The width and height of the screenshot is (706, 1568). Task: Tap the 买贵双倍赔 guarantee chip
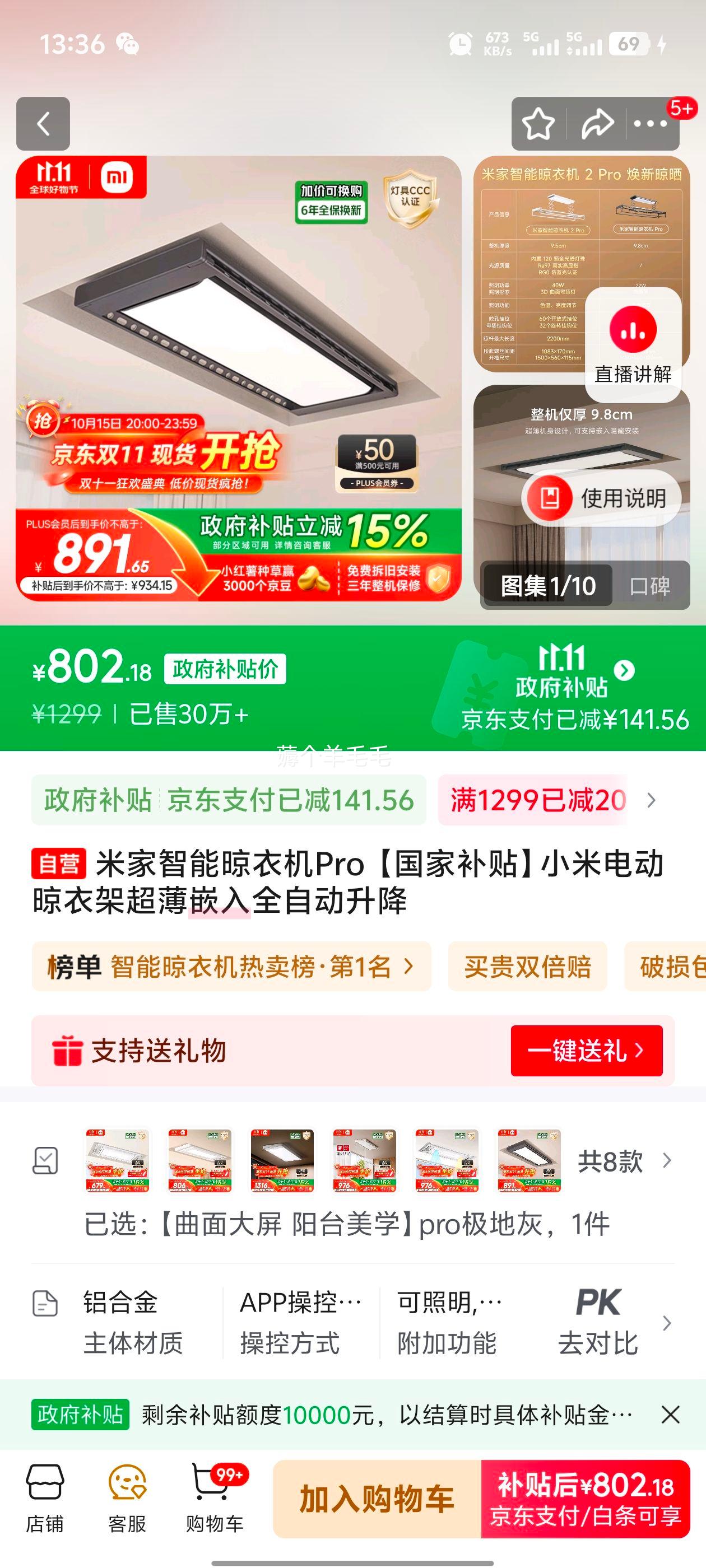pos(527,966)
